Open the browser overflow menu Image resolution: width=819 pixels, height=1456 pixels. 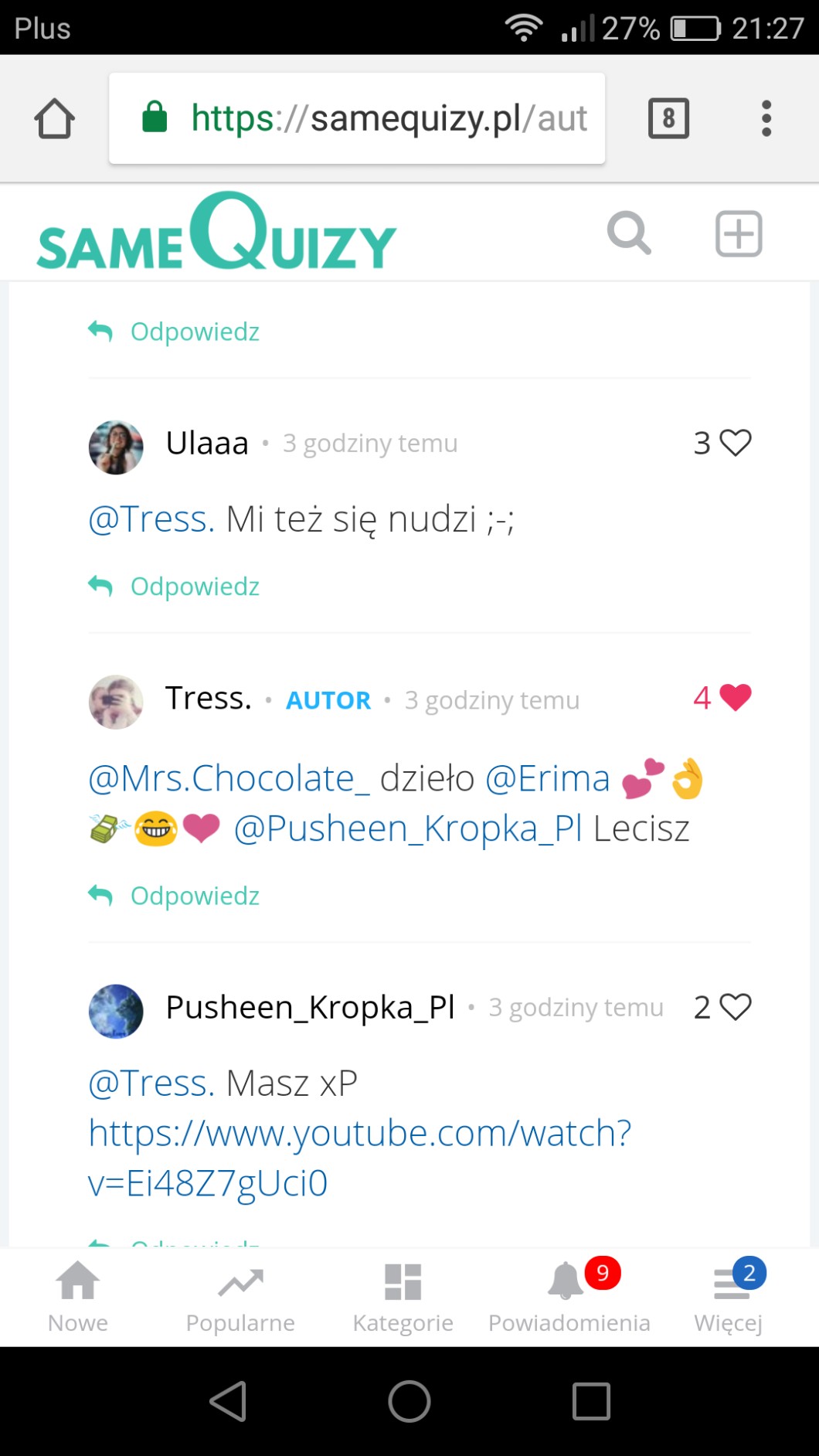pyautogui.click(x=766, y=118)
